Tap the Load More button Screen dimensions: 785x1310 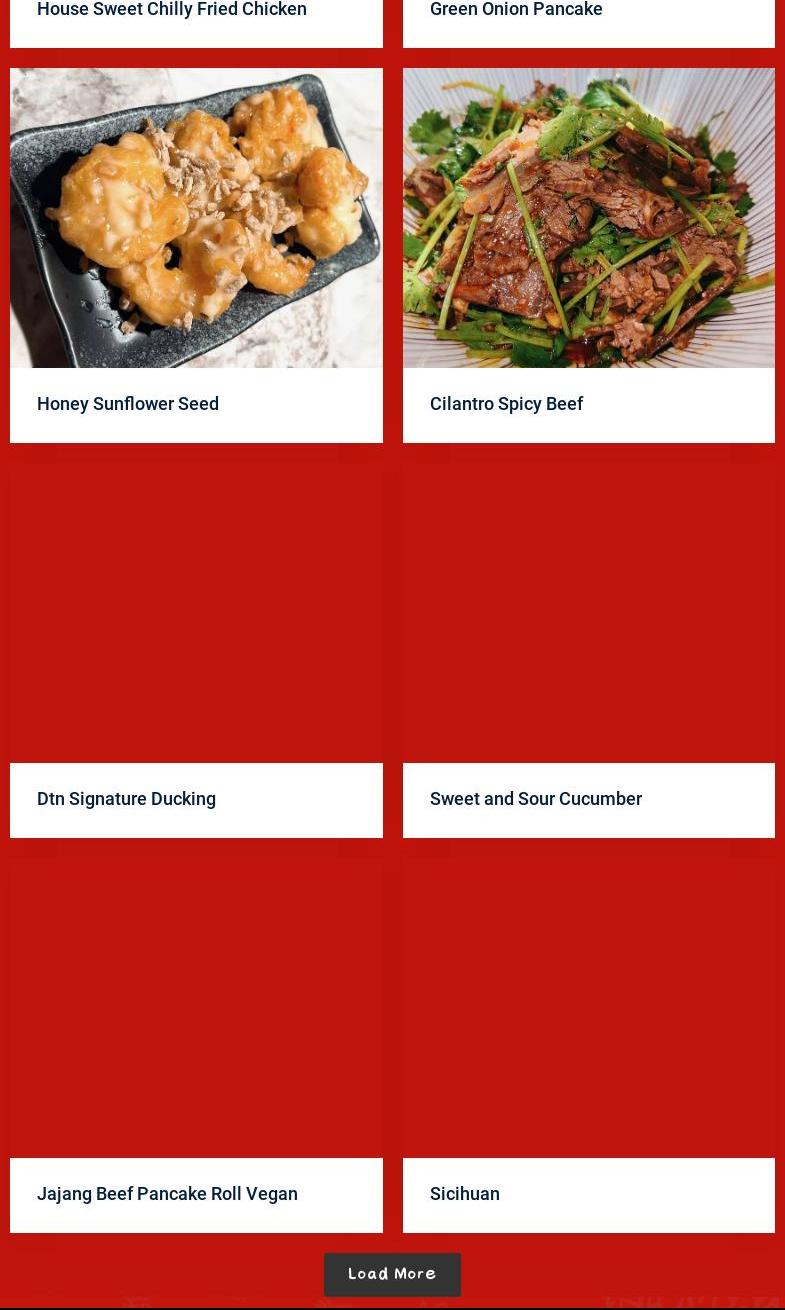click(392, 1275)
